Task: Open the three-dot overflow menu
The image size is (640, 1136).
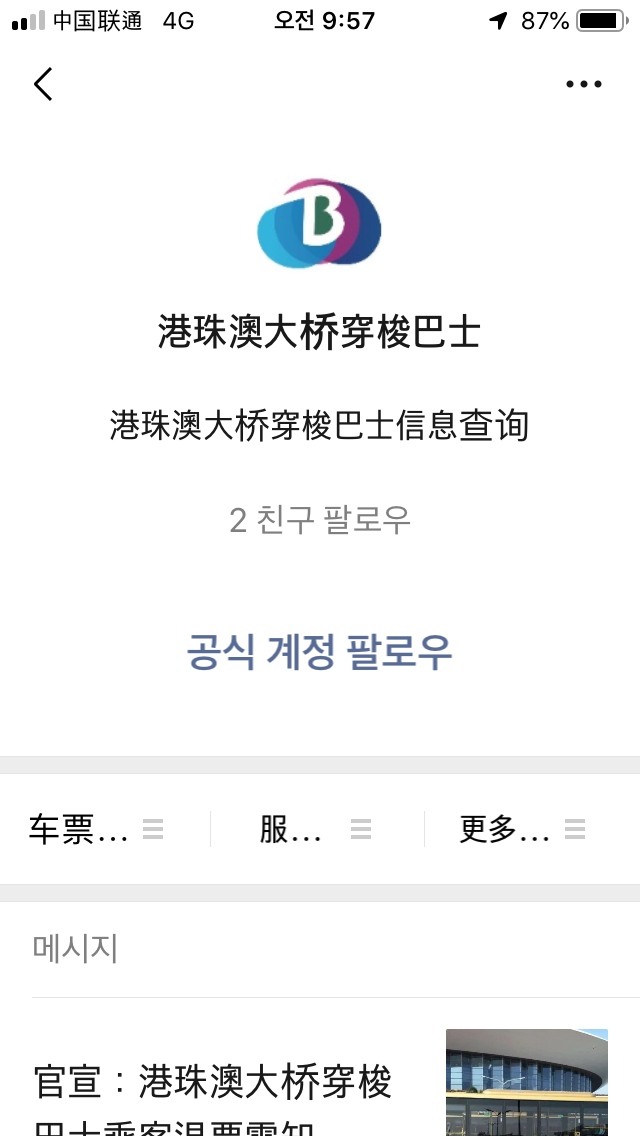Action: click(583, 84)
